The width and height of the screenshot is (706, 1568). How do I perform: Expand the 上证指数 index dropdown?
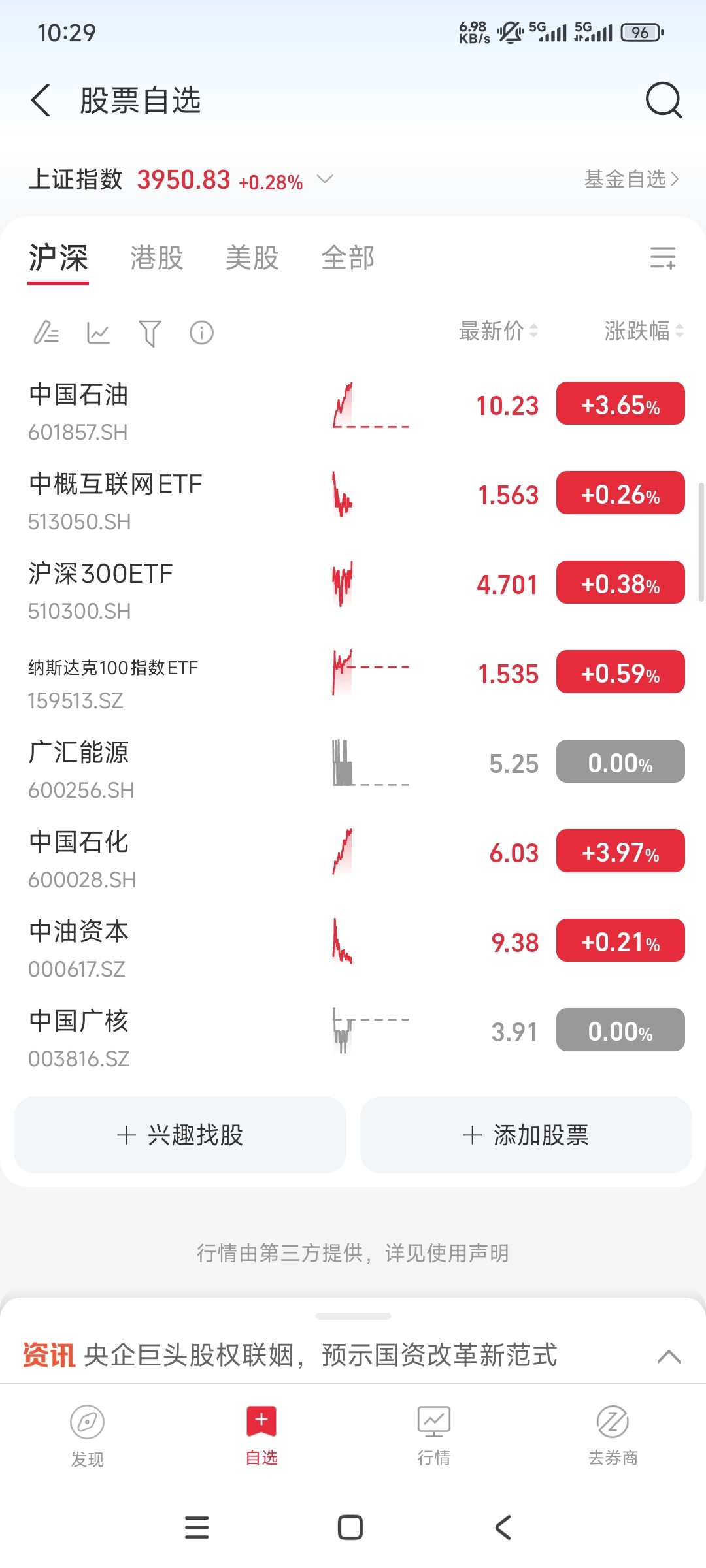tap(325, 178)
